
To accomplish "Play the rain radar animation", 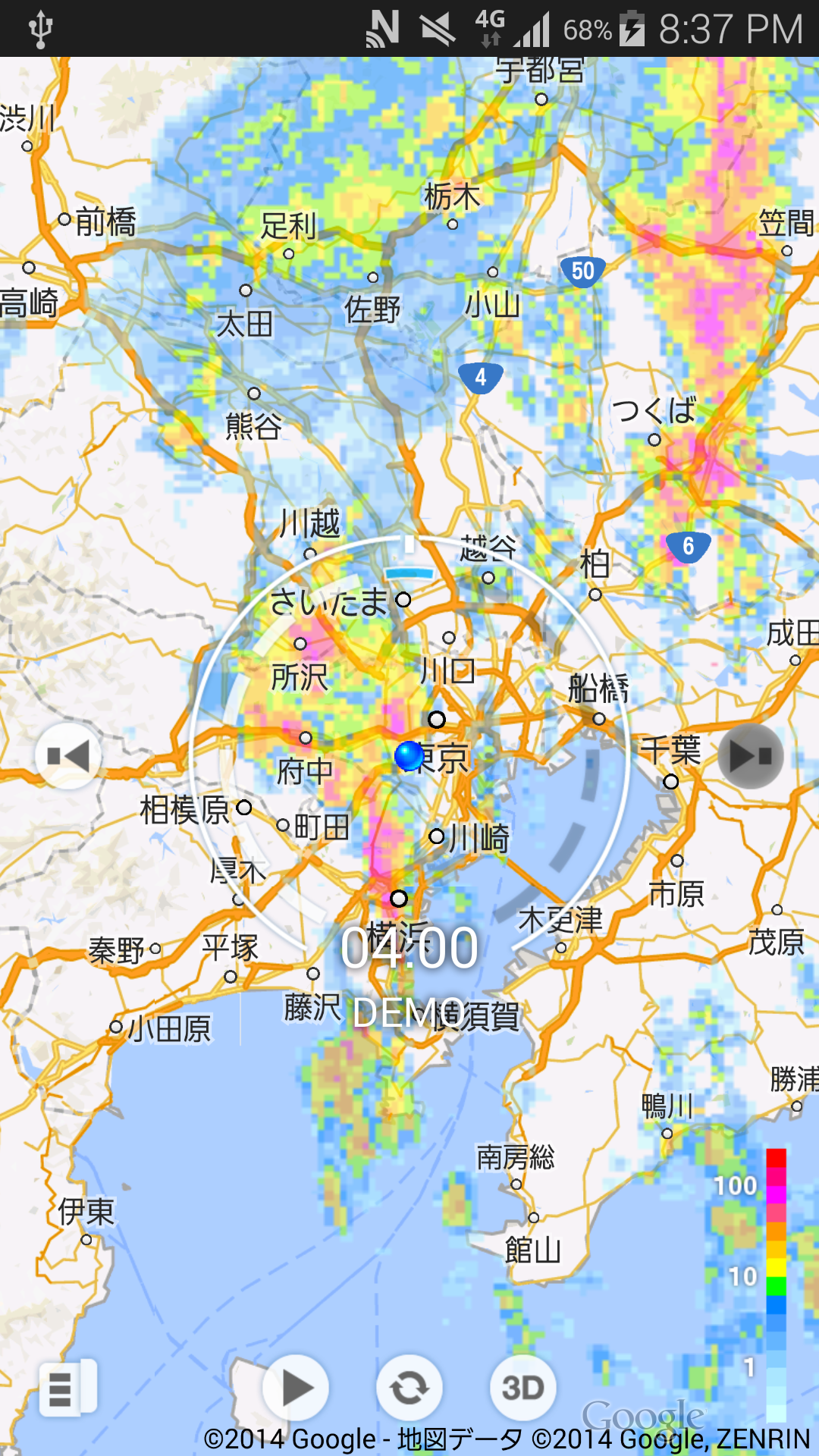I will tap(296, 1389).
